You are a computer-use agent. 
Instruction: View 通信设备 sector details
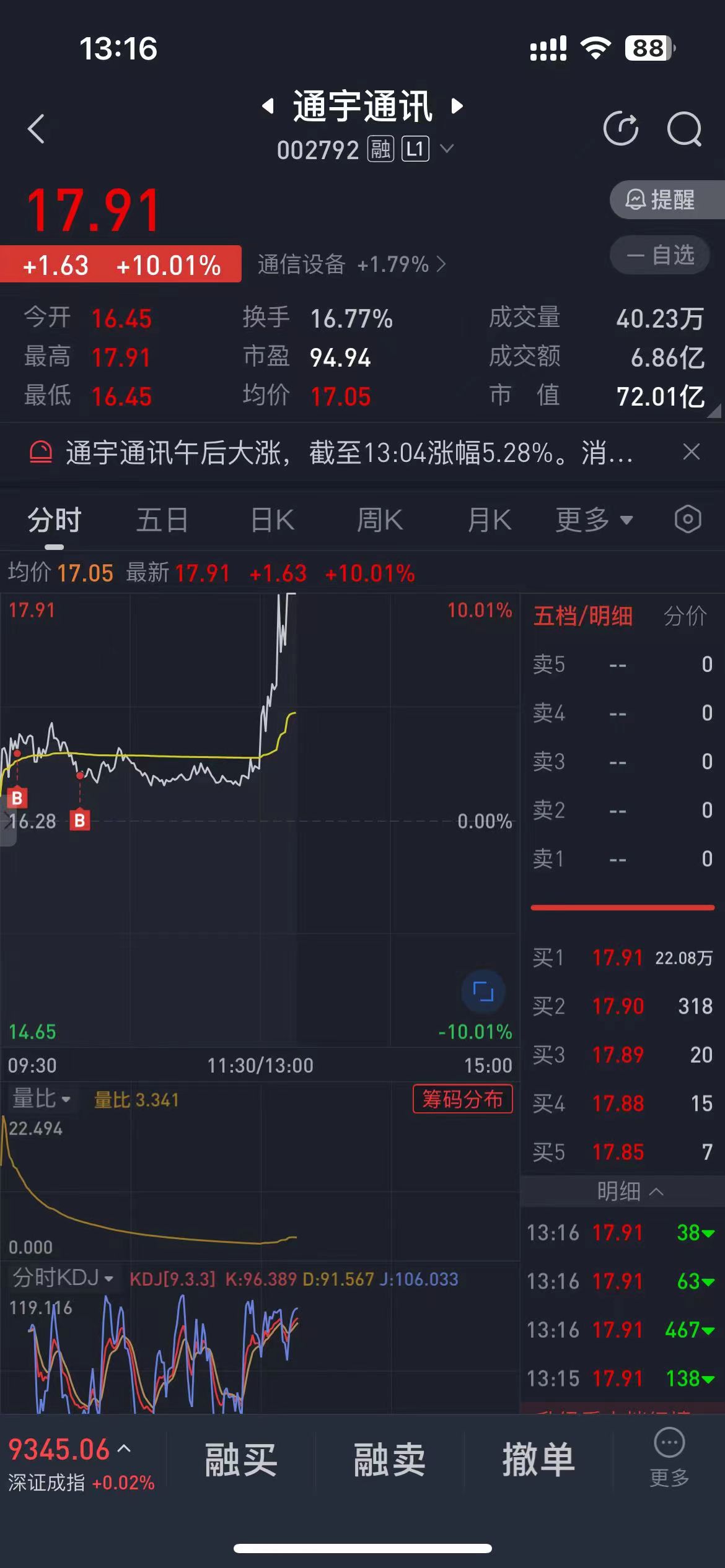click(343, 264)
